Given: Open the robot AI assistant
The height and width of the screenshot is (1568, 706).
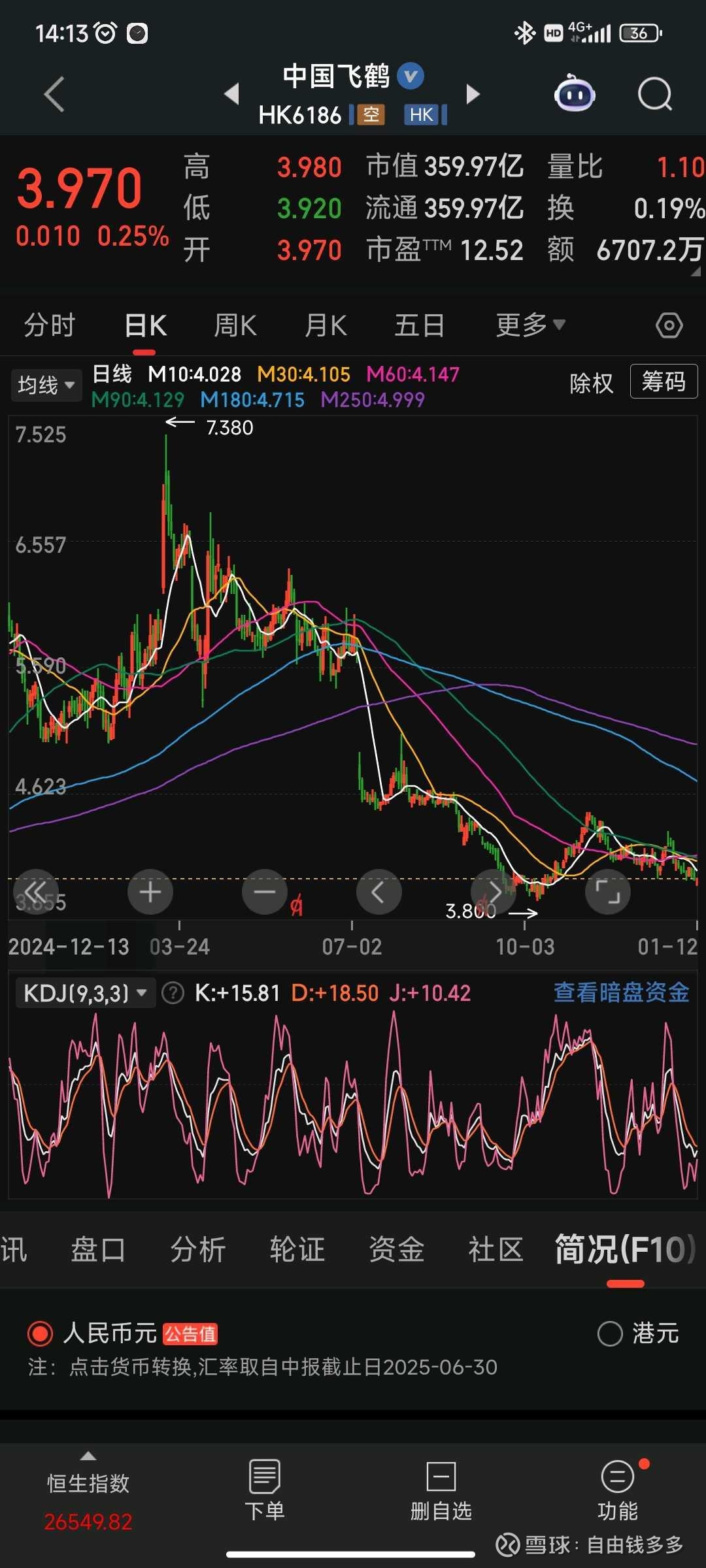Looking at the screenshot, I should [574, 95].
